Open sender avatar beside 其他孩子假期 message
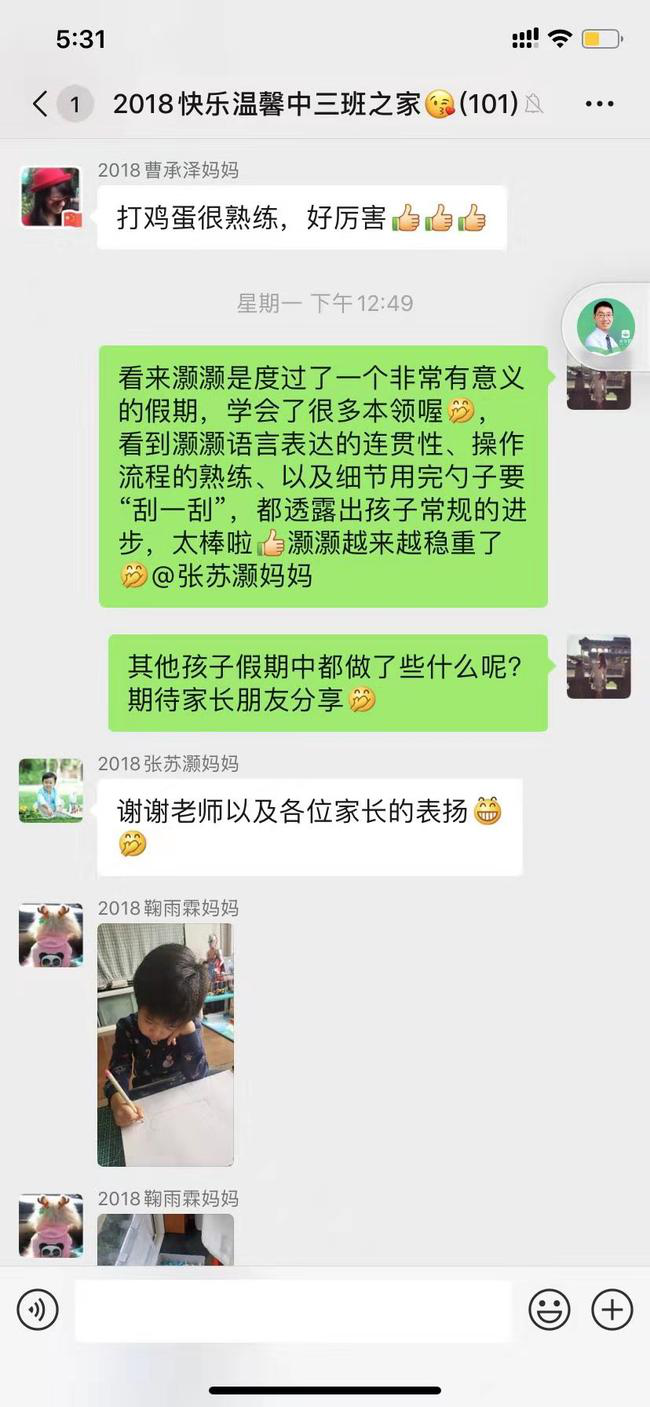Viewport: 650px width, 1407px height. tap(598, 666)
